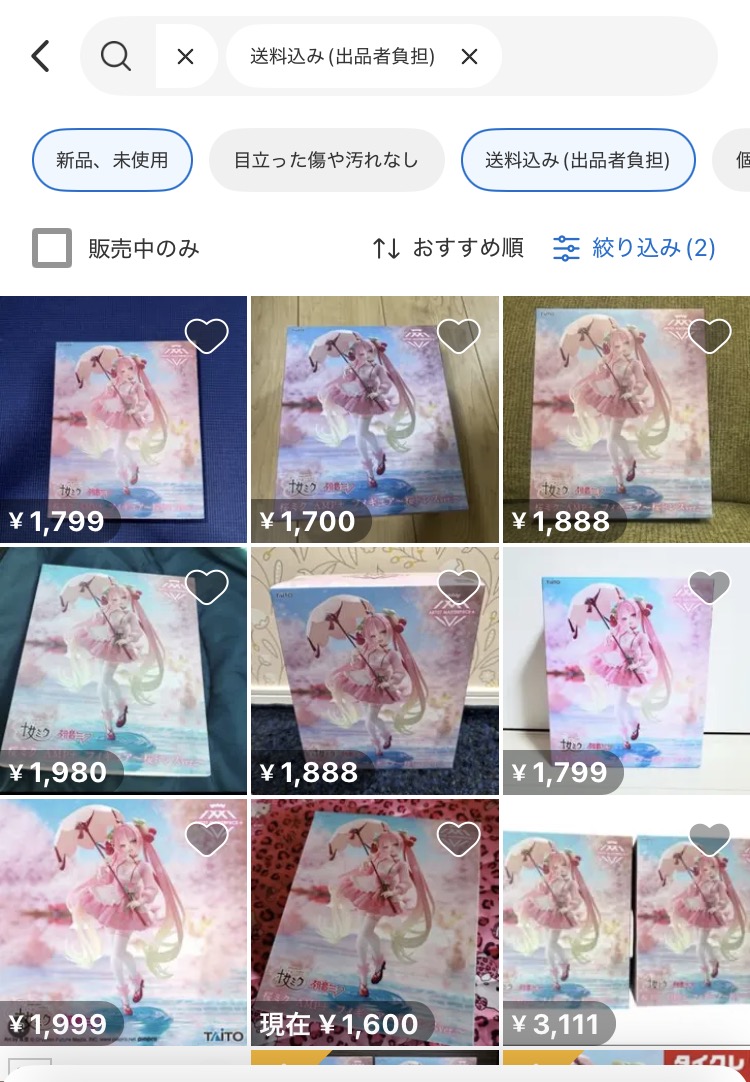
Task: Open the ¥1,888 box on dark carpet
Action: tap(373, 670)
